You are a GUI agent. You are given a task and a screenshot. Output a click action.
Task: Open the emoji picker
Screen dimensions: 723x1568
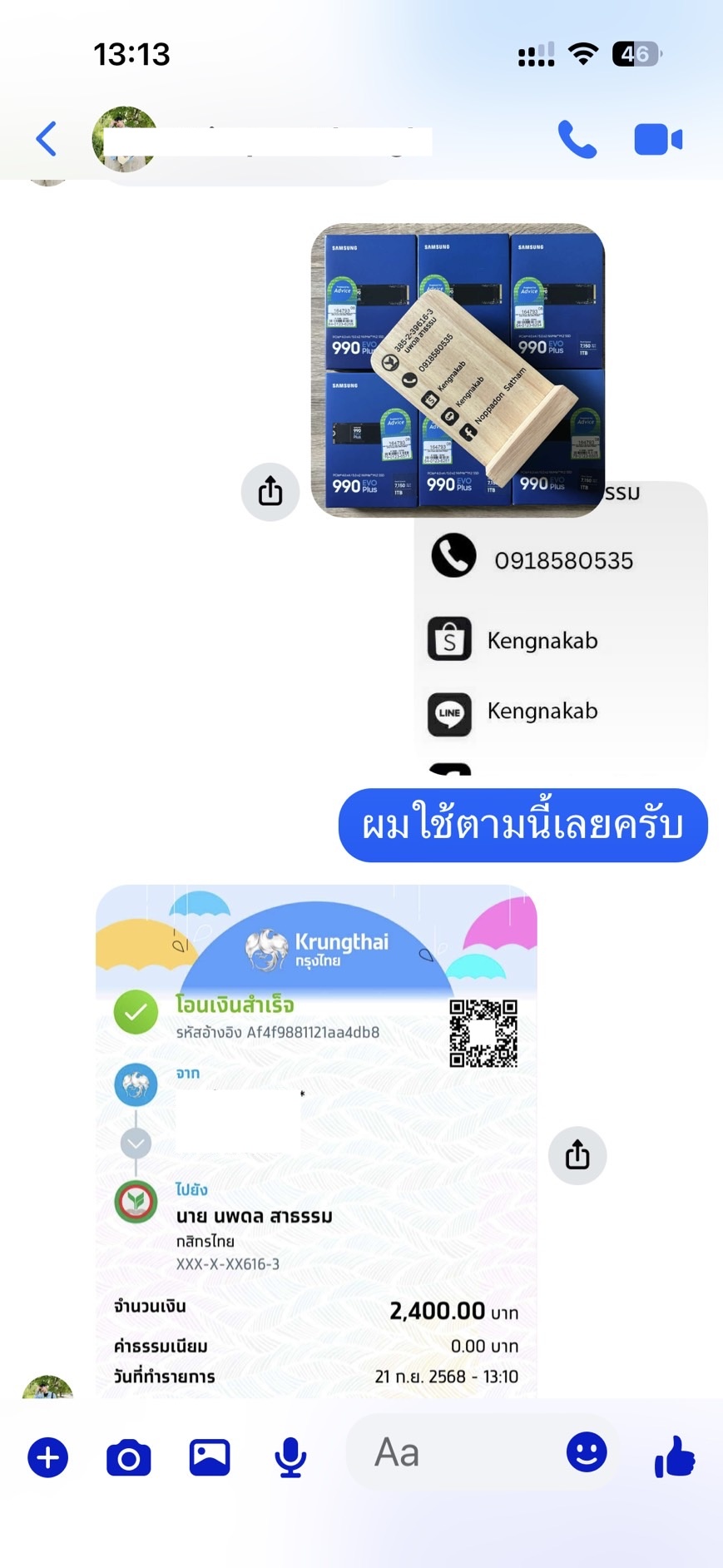click(x=587, y=1452)
